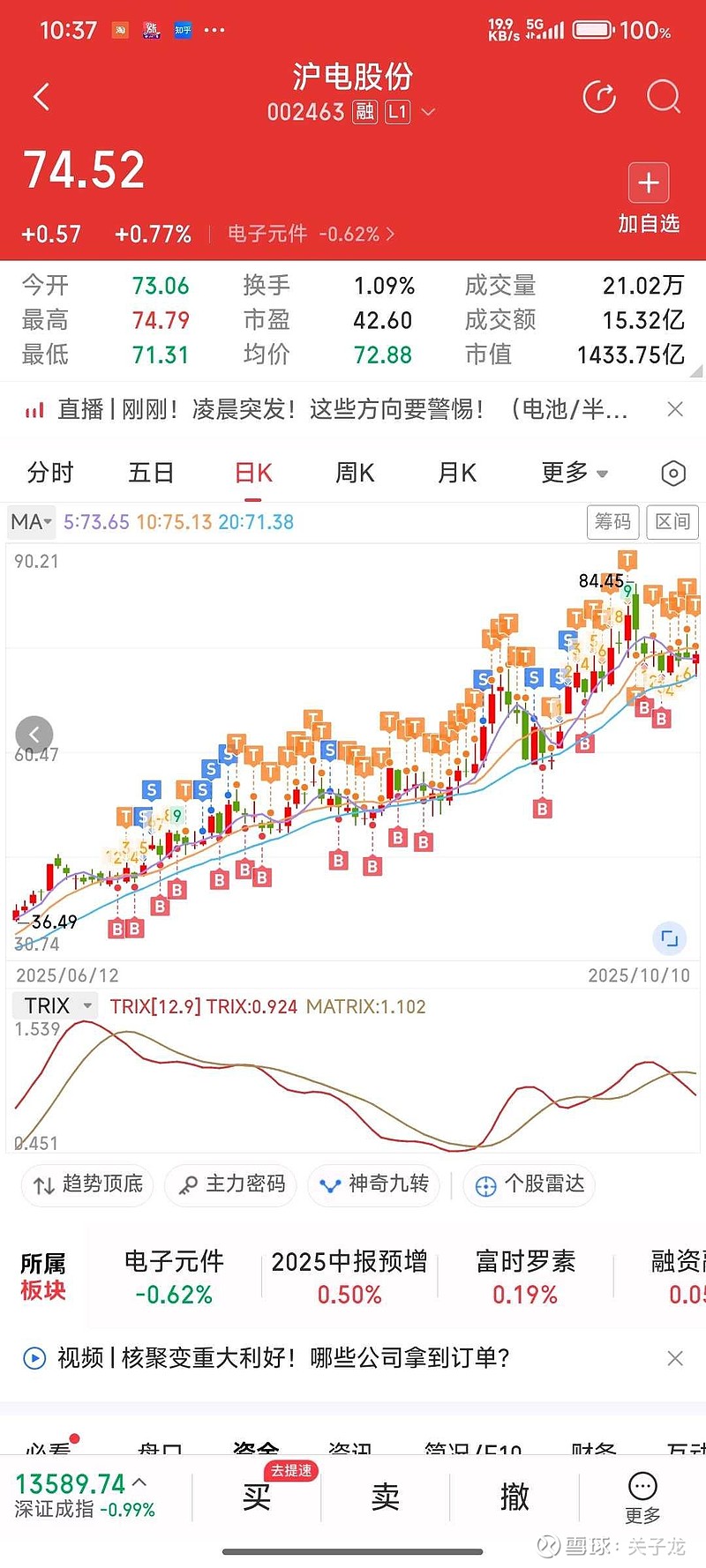Tap the 卖 sell button
706x1568 pixels.
pos(386,1497)
